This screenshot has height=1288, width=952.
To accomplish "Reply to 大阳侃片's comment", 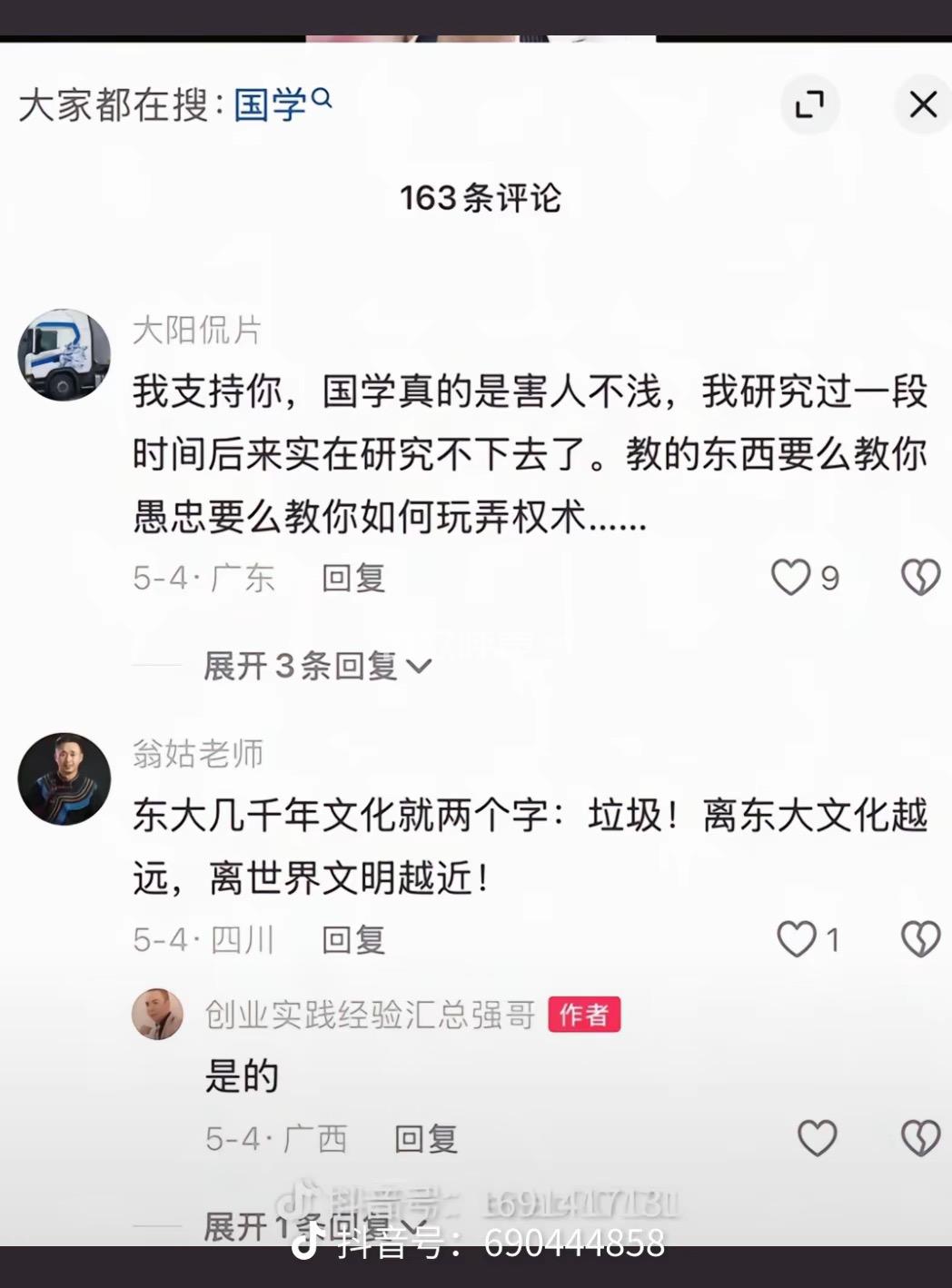I will click(x=353, y=578).
